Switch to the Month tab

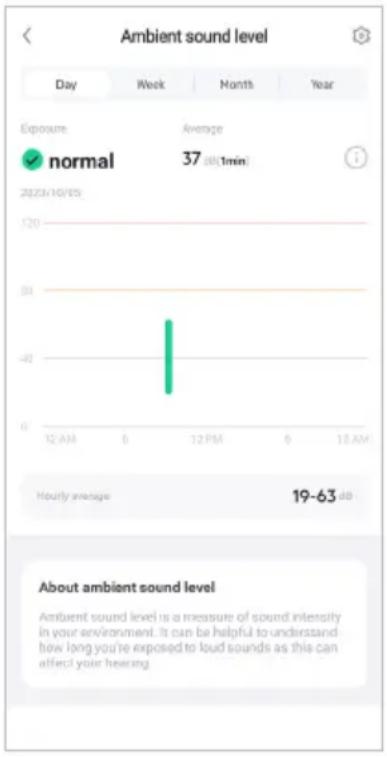pyautogui.click(x=236, y=85)
